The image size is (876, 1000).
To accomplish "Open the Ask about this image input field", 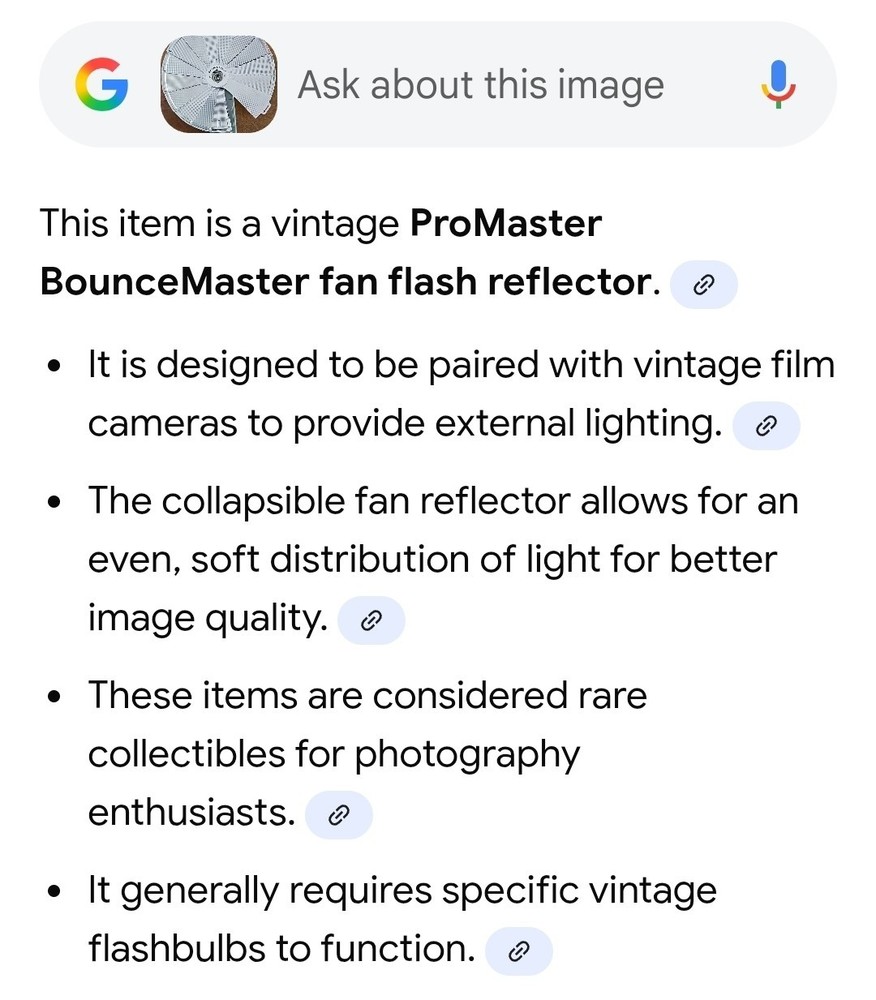I will point(480,84).
